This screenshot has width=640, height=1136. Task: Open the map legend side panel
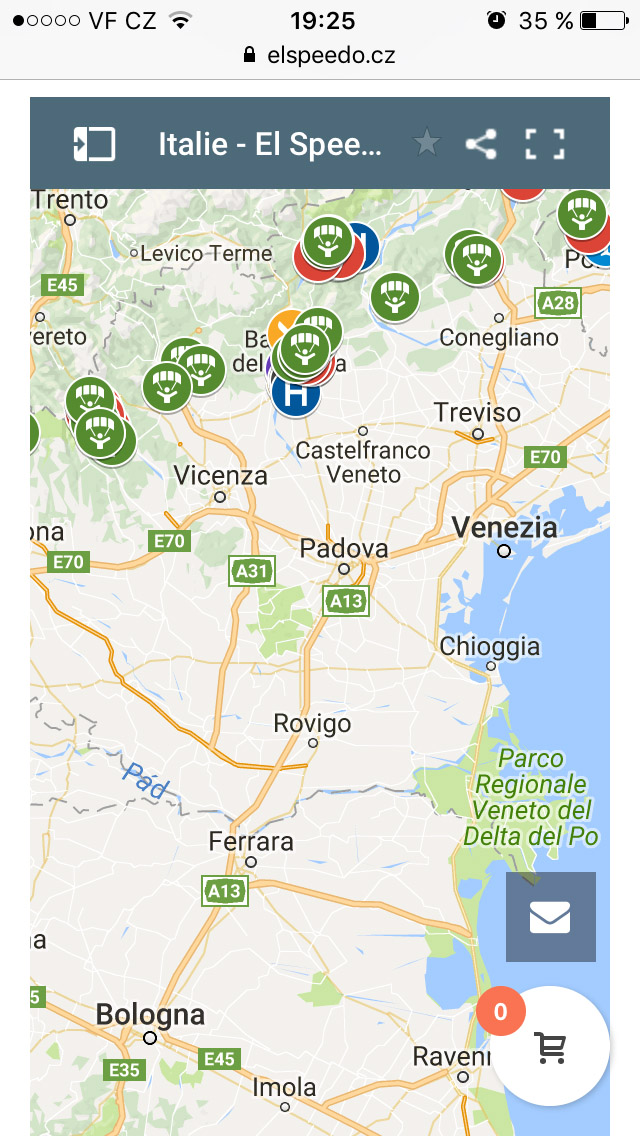94,145
